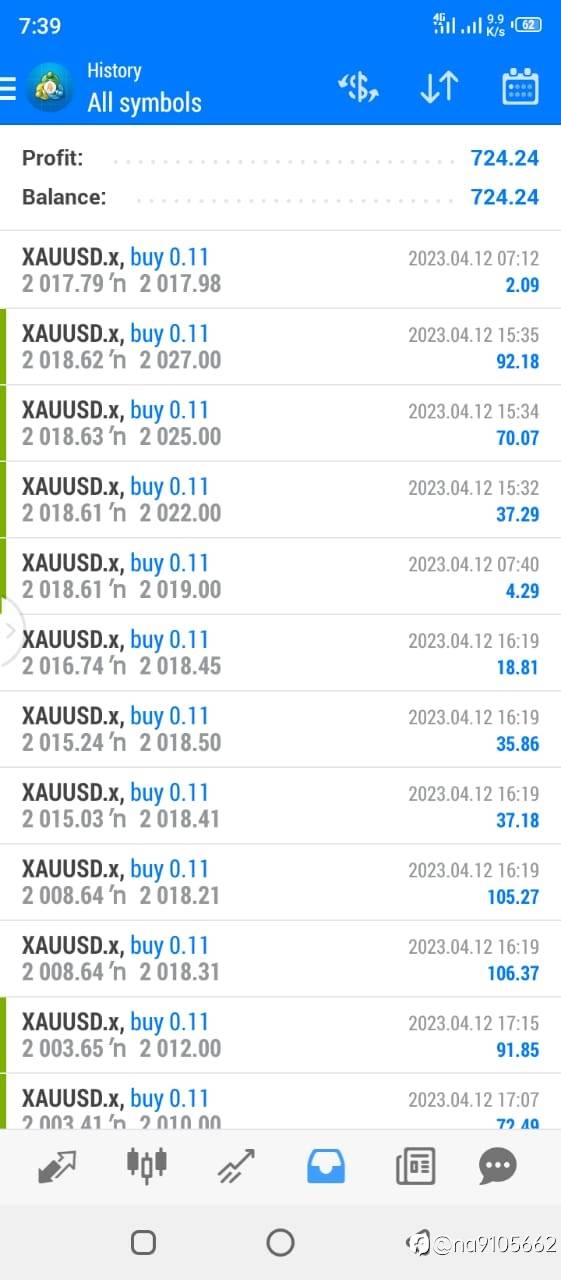Open the News tab
Image resolution: width=561 pixels, height=1280 pixels.
point(415,1166)
